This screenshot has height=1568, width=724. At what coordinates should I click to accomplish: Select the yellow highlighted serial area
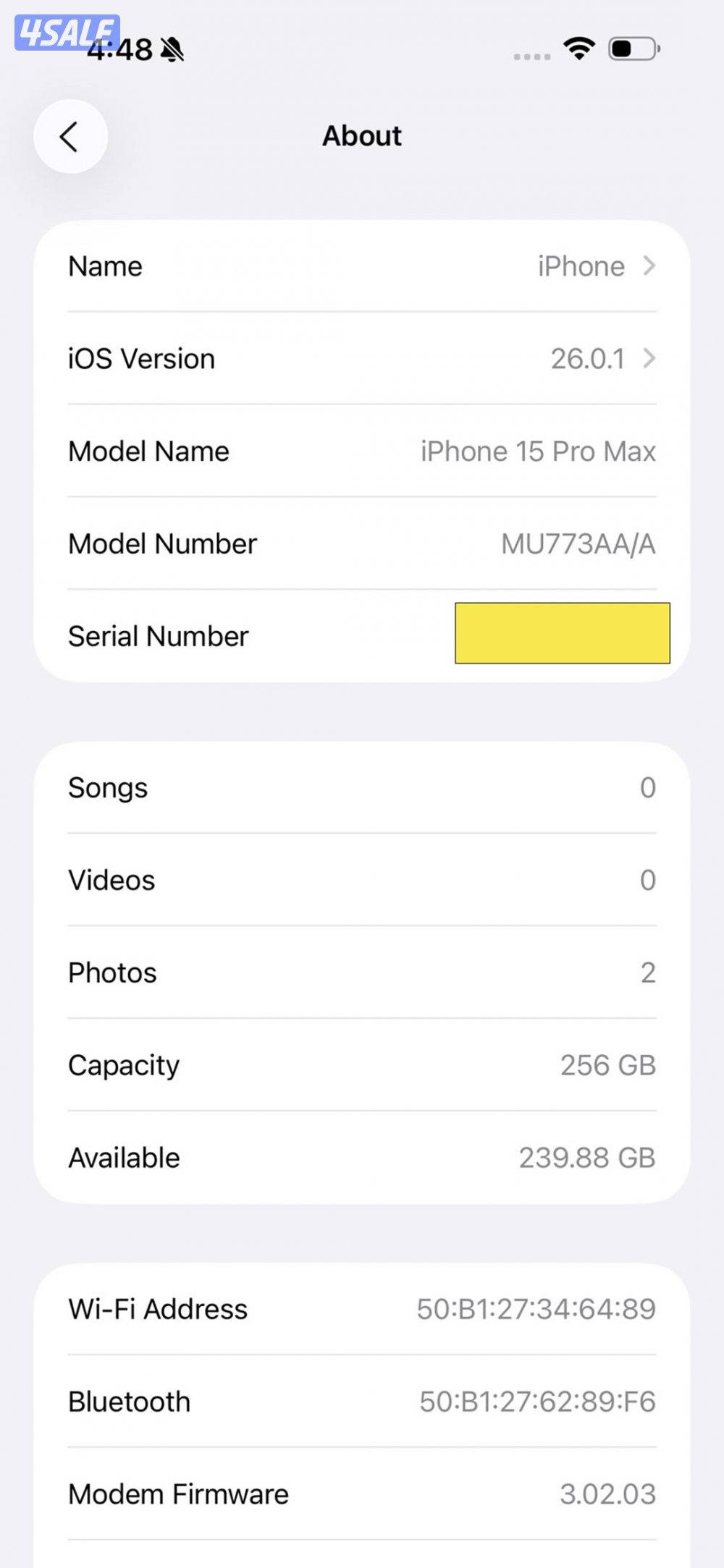563,635
